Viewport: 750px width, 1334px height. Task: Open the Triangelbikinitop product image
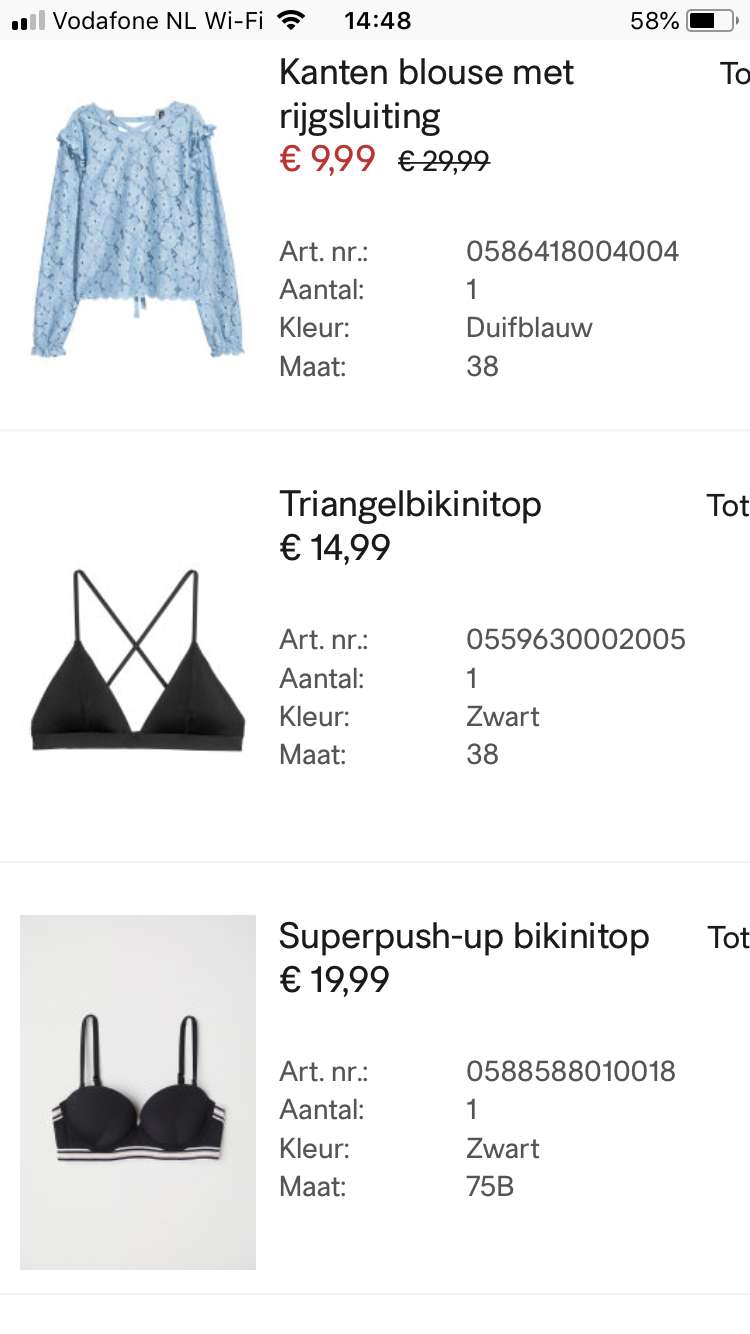[x=138, y=661]
